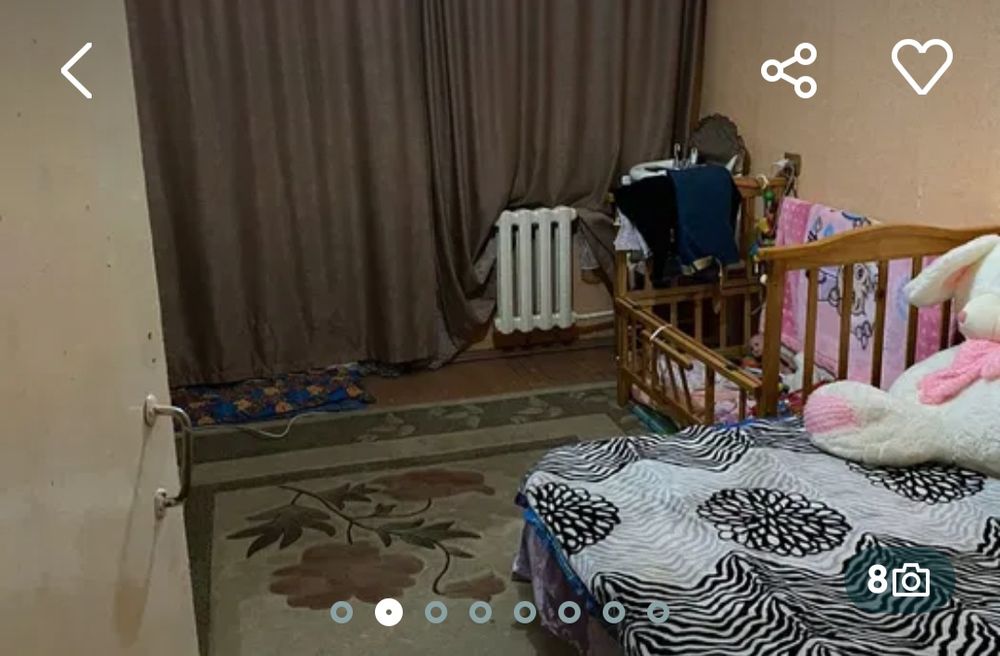Add listing to favorites with heart
This screenshot has width=1000, height=656.
click(x=922, y=67)
